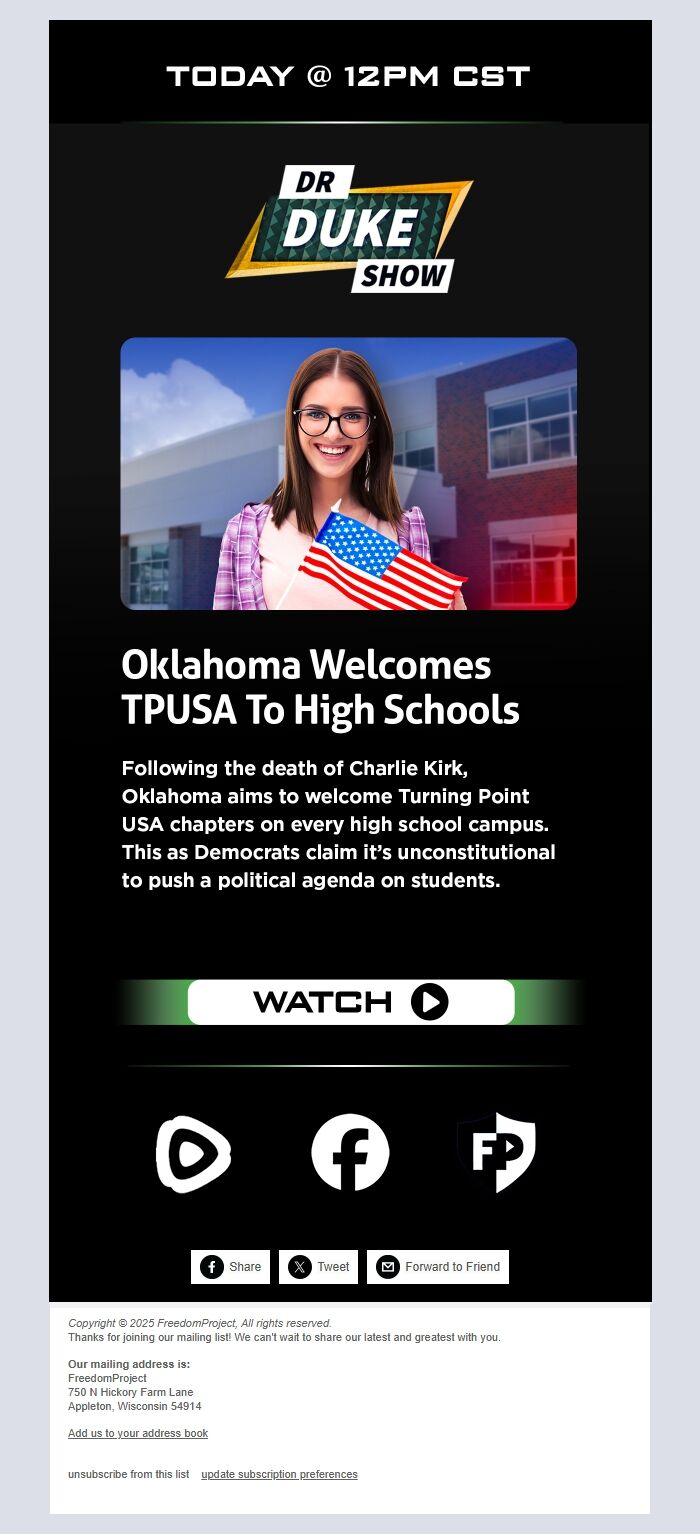Image resolution: width=700 pixels, height=1534 pixels.
Task: Select Forward to Friend
Action: point(438,1267)
